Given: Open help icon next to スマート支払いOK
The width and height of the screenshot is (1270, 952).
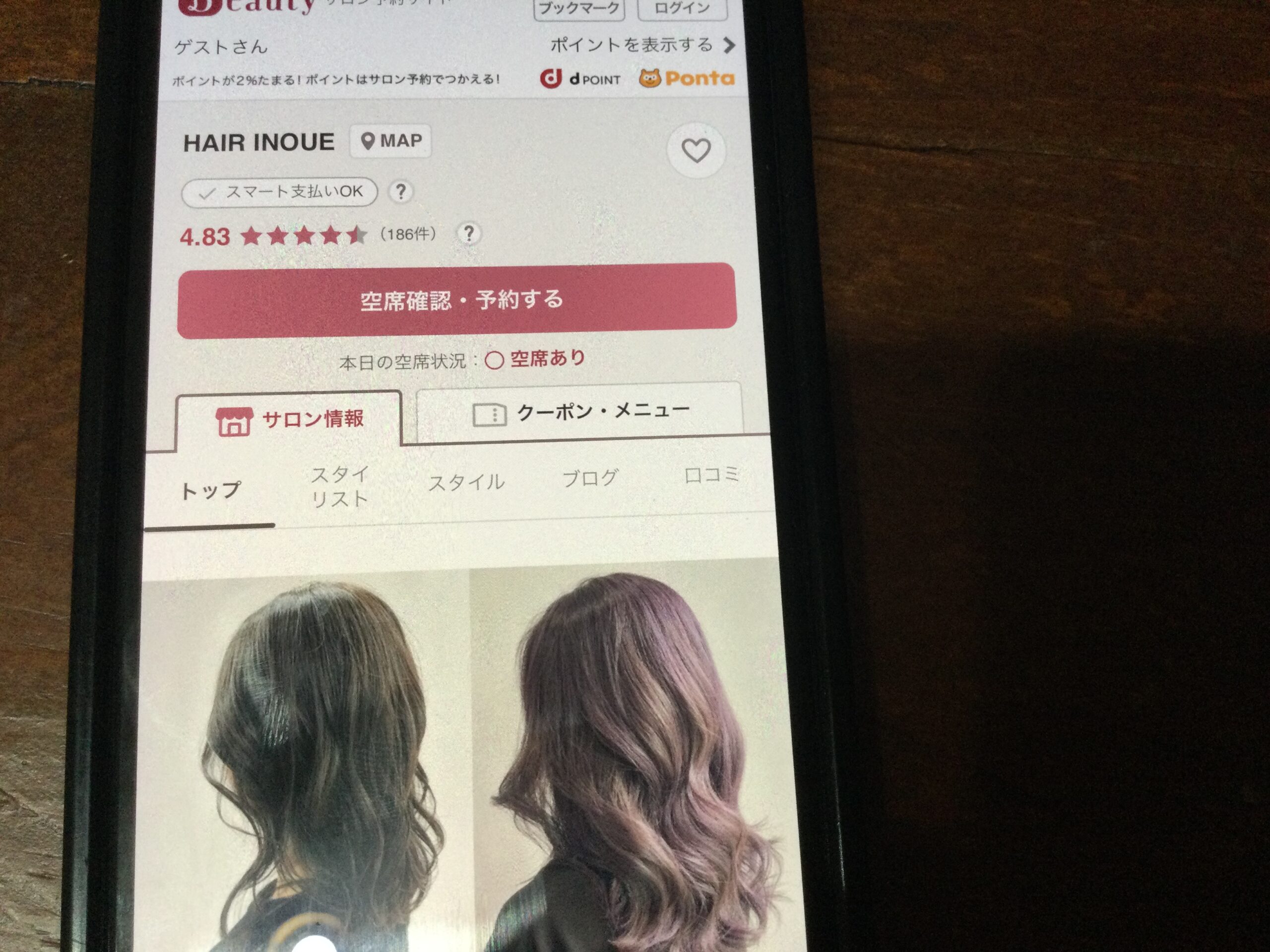Looking at the screenshot, I should click(401, 191).
